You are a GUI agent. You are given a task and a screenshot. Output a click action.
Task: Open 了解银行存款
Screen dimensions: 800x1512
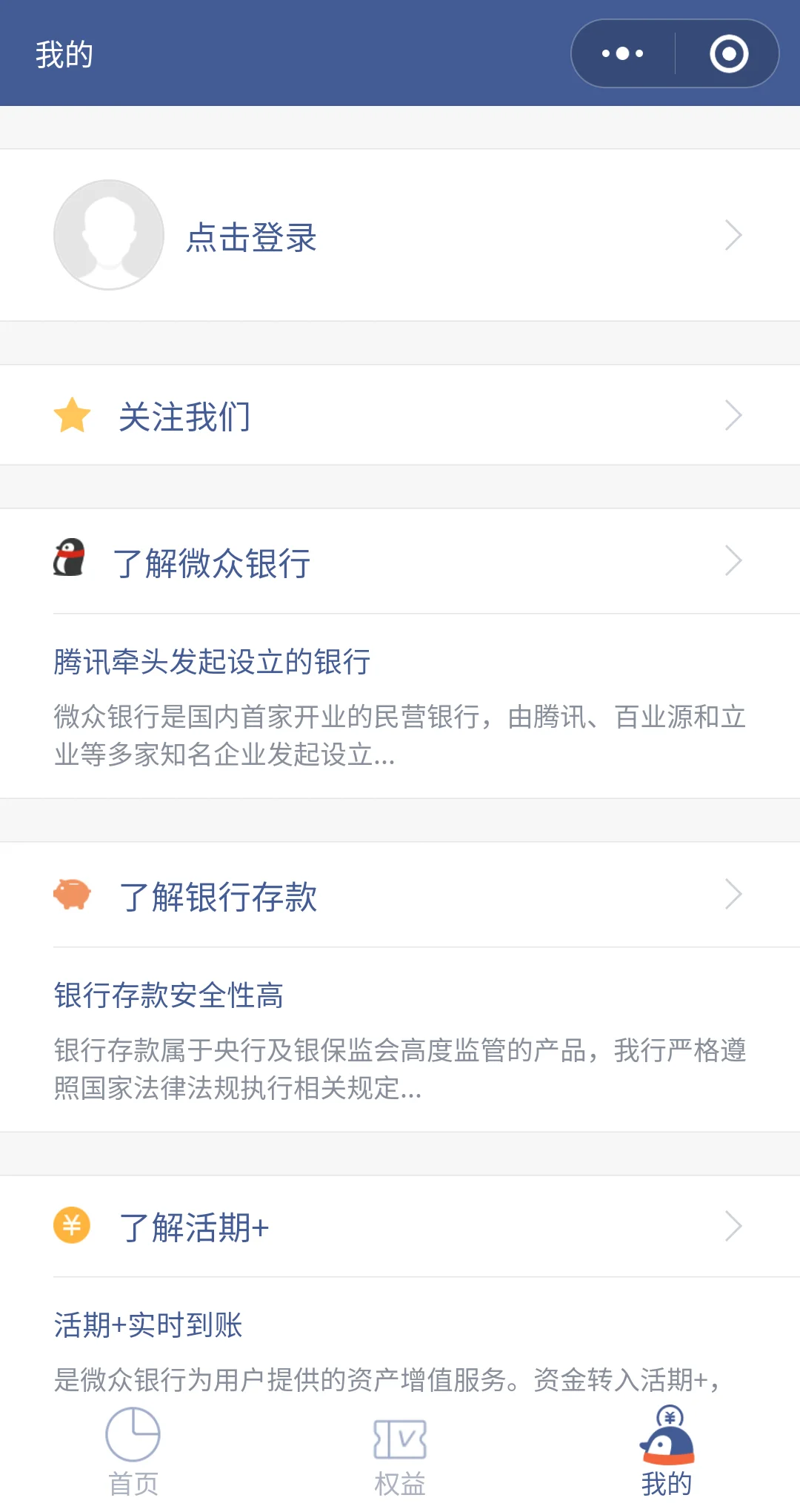click(400, 895)
